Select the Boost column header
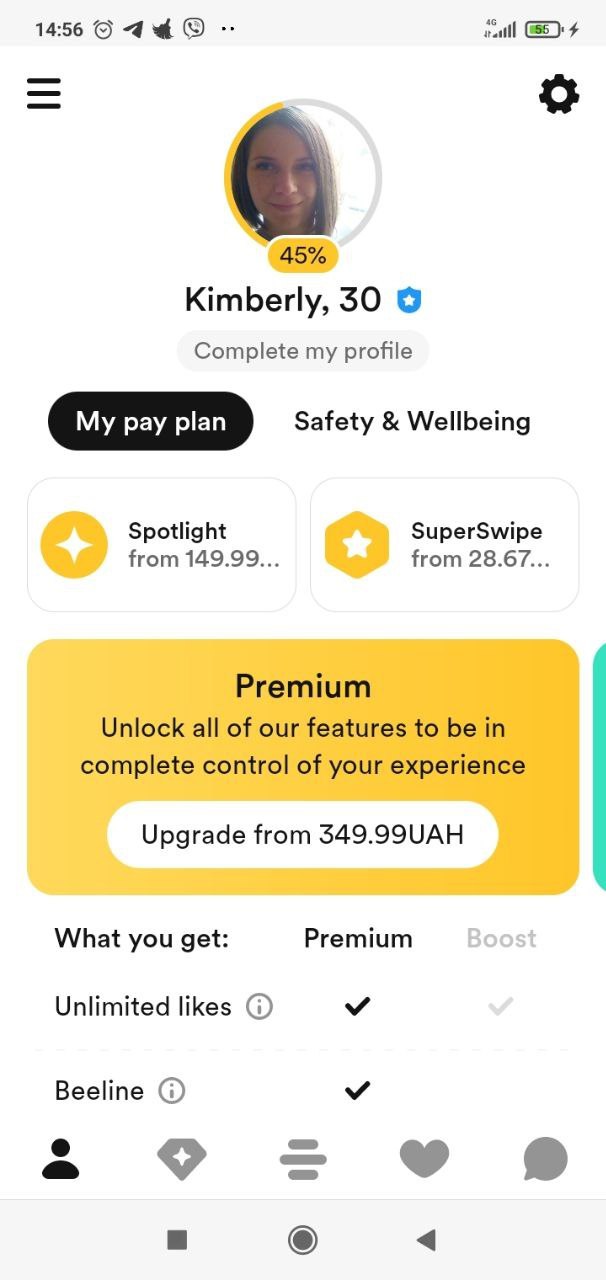606x1280 pixels. pyautogui.click(x=501, y=938)
